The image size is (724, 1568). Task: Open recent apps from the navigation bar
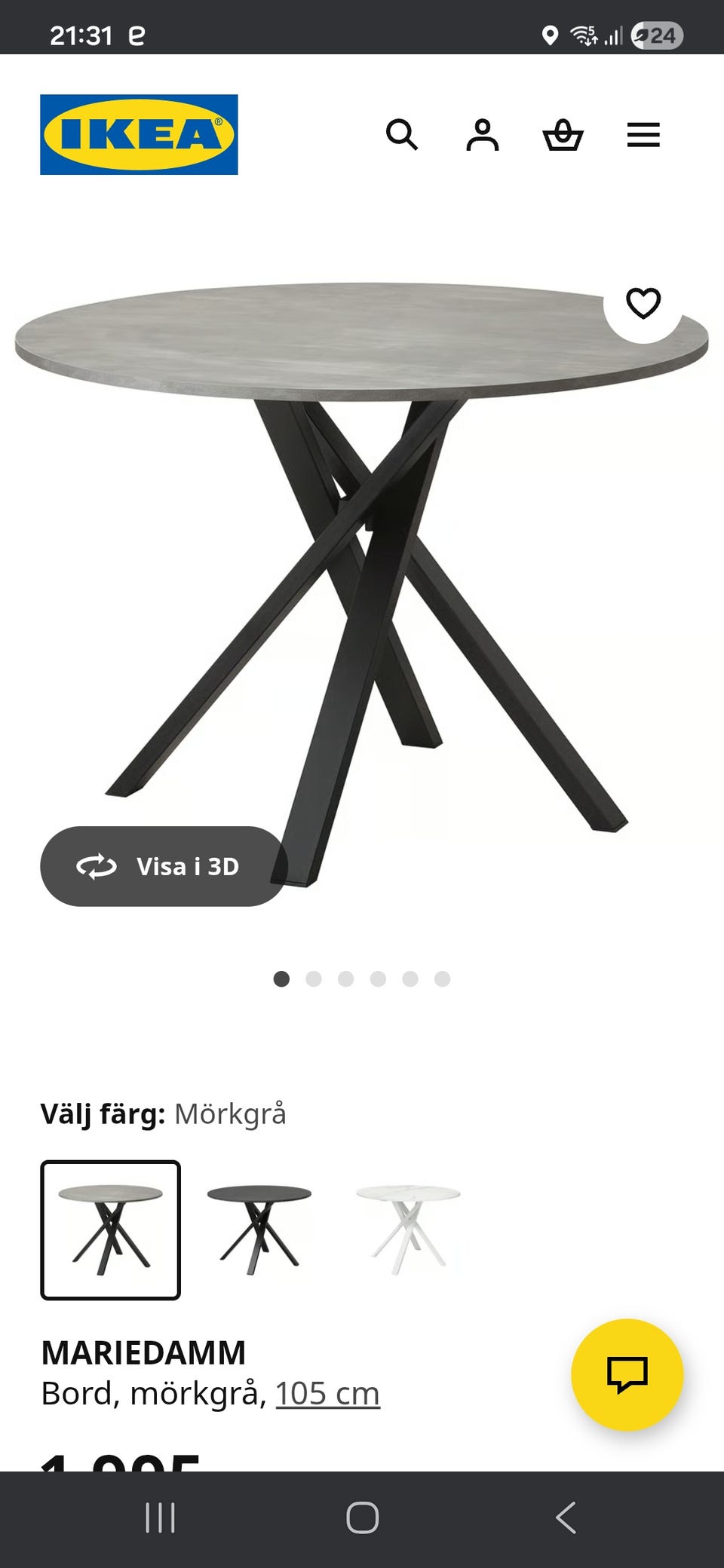click(x=160, y=1517)
